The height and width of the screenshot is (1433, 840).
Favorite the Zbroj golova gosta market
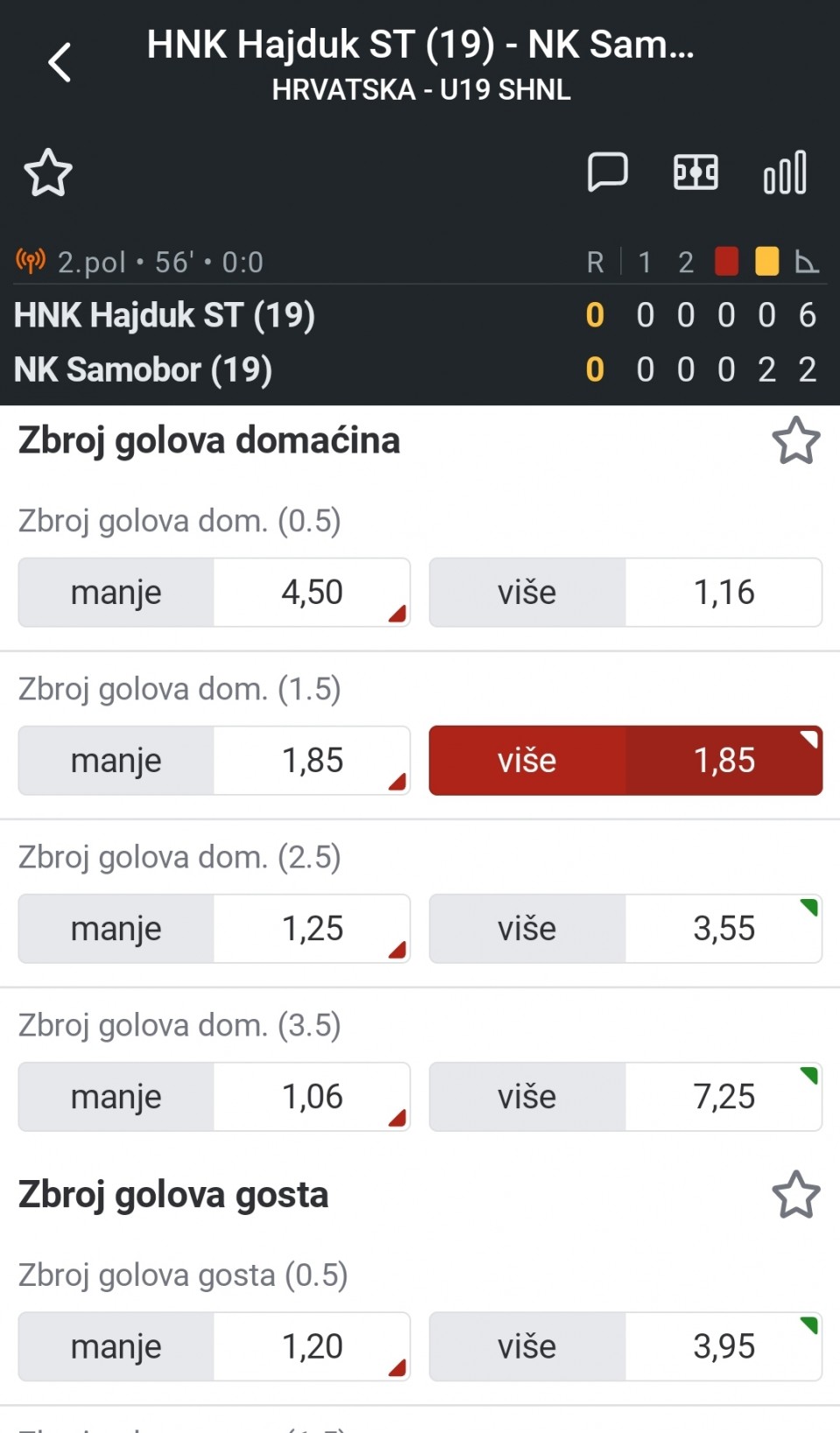pos(796,1195)
